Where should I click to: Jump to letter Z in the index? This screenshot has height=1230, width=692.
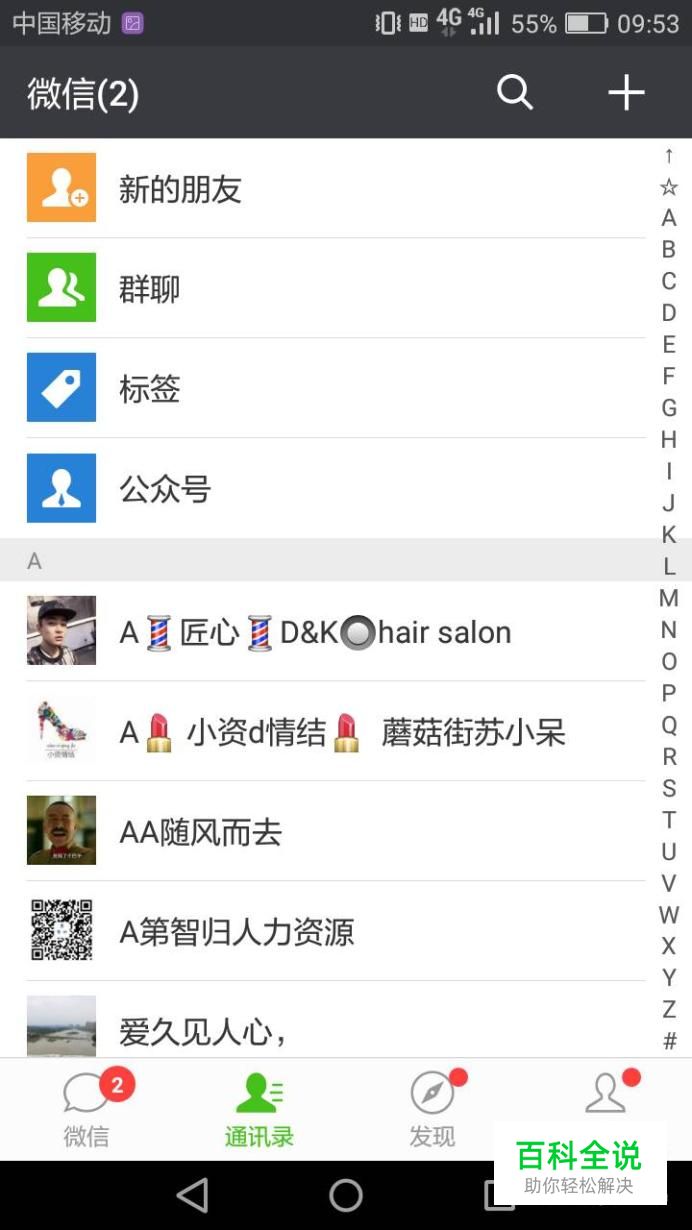click(x=669, y=1009)
